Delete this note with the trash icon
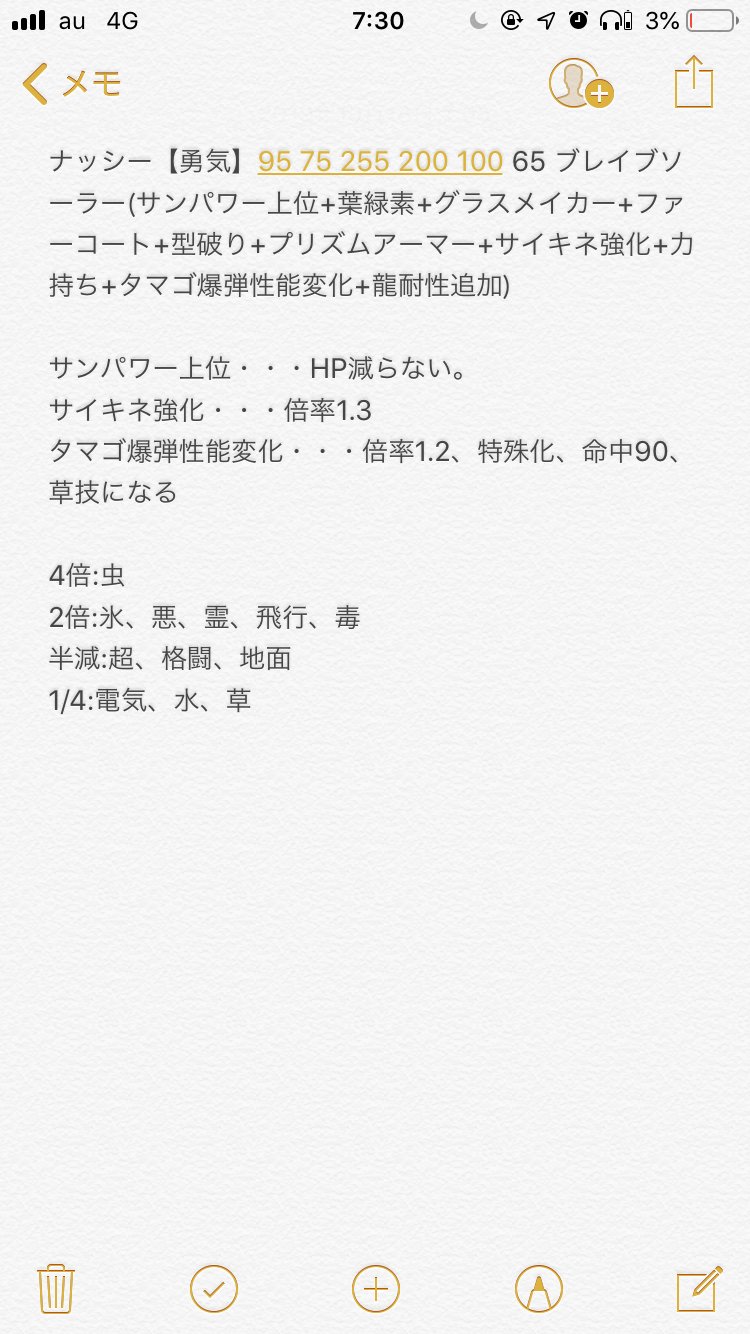 pyautogui.click(x=53, y=1287)
